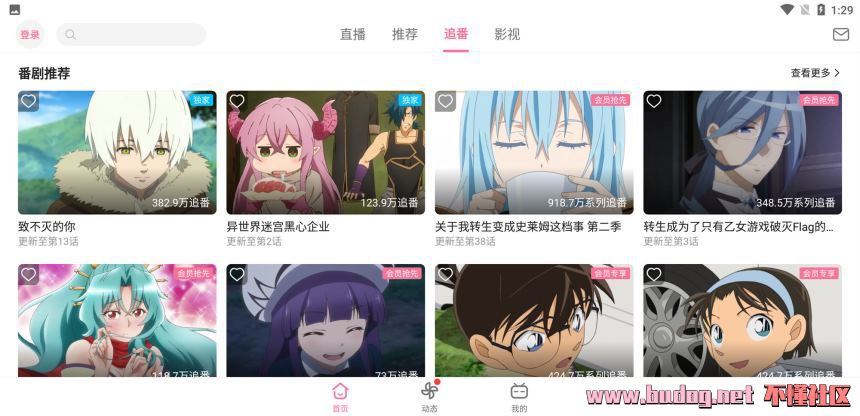Tap the heart on 关于我转生变成史莱姆这档事
The image size is (860, 416).
pyautogui.click(x=446, y=101)
